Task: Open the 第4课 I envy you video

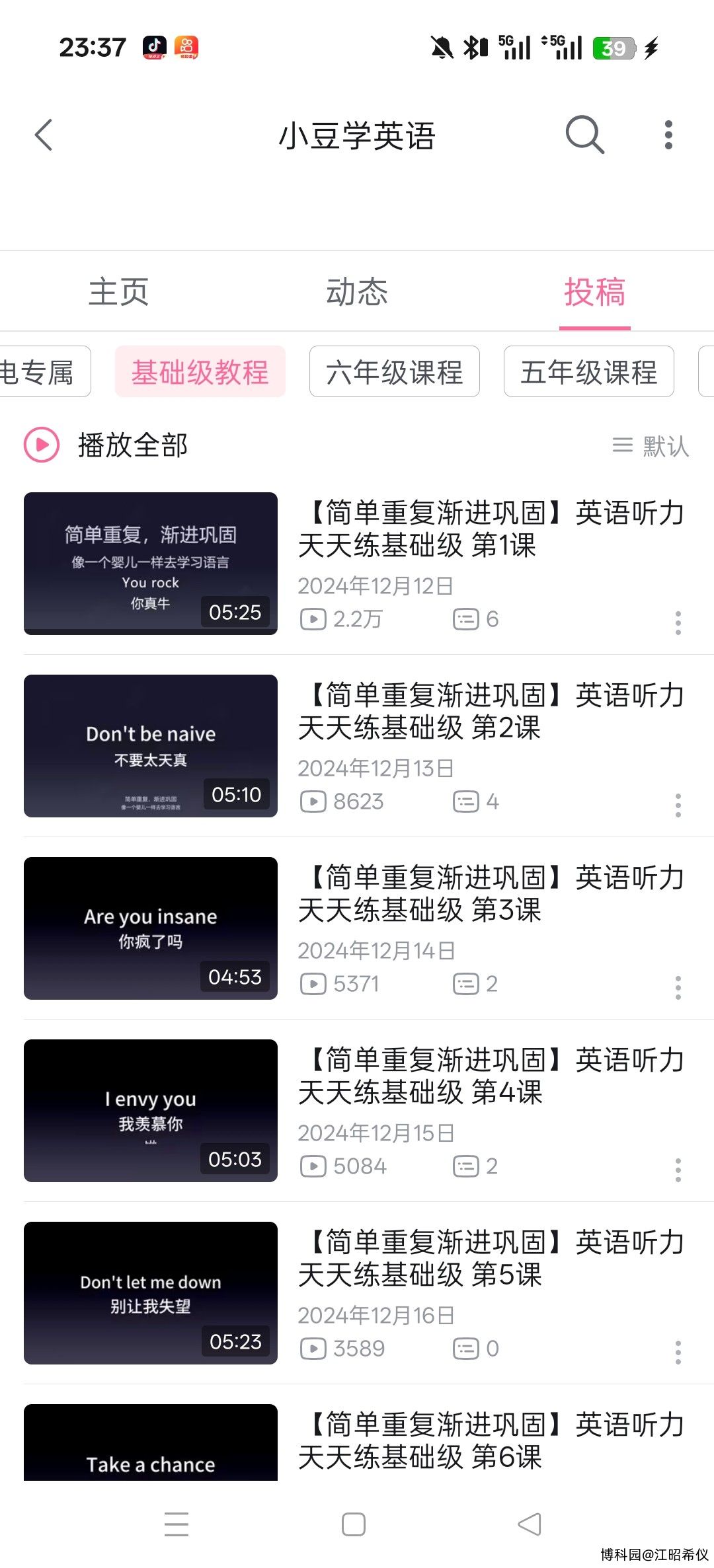Action: tap(151, 1111)
